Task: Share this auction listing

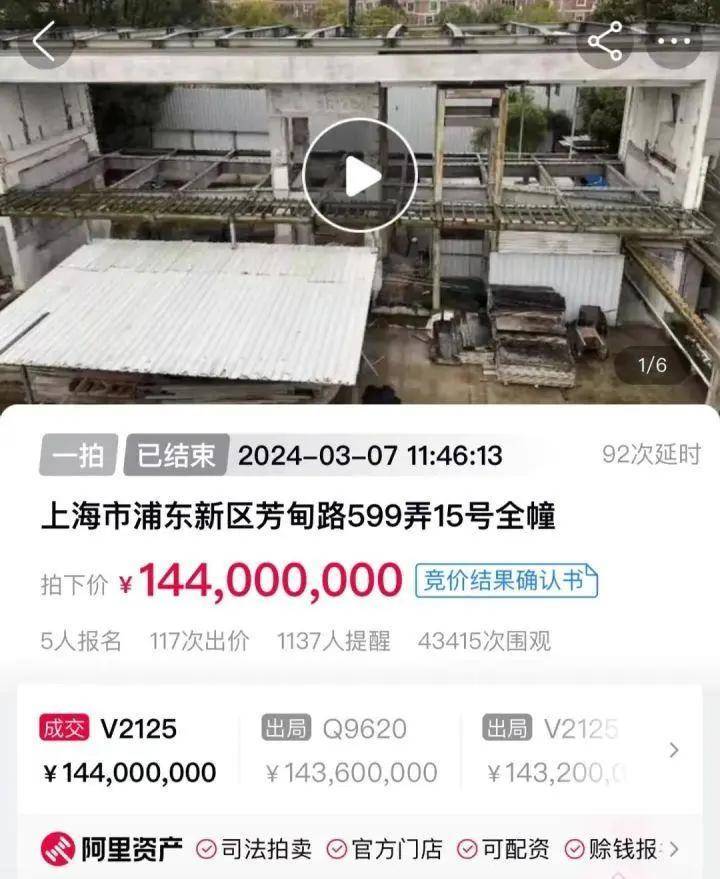Action: [x=604, y=41]
